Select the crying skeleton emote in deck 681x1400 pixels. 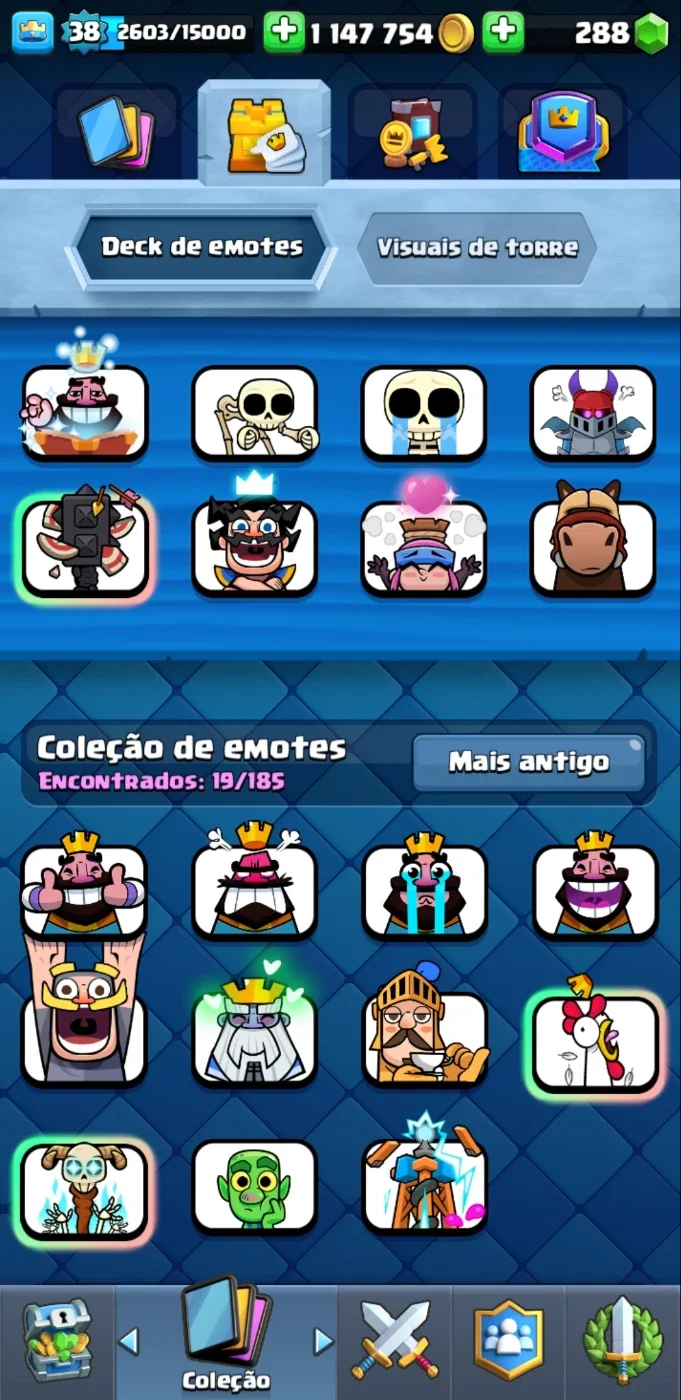tap(424, 412)
